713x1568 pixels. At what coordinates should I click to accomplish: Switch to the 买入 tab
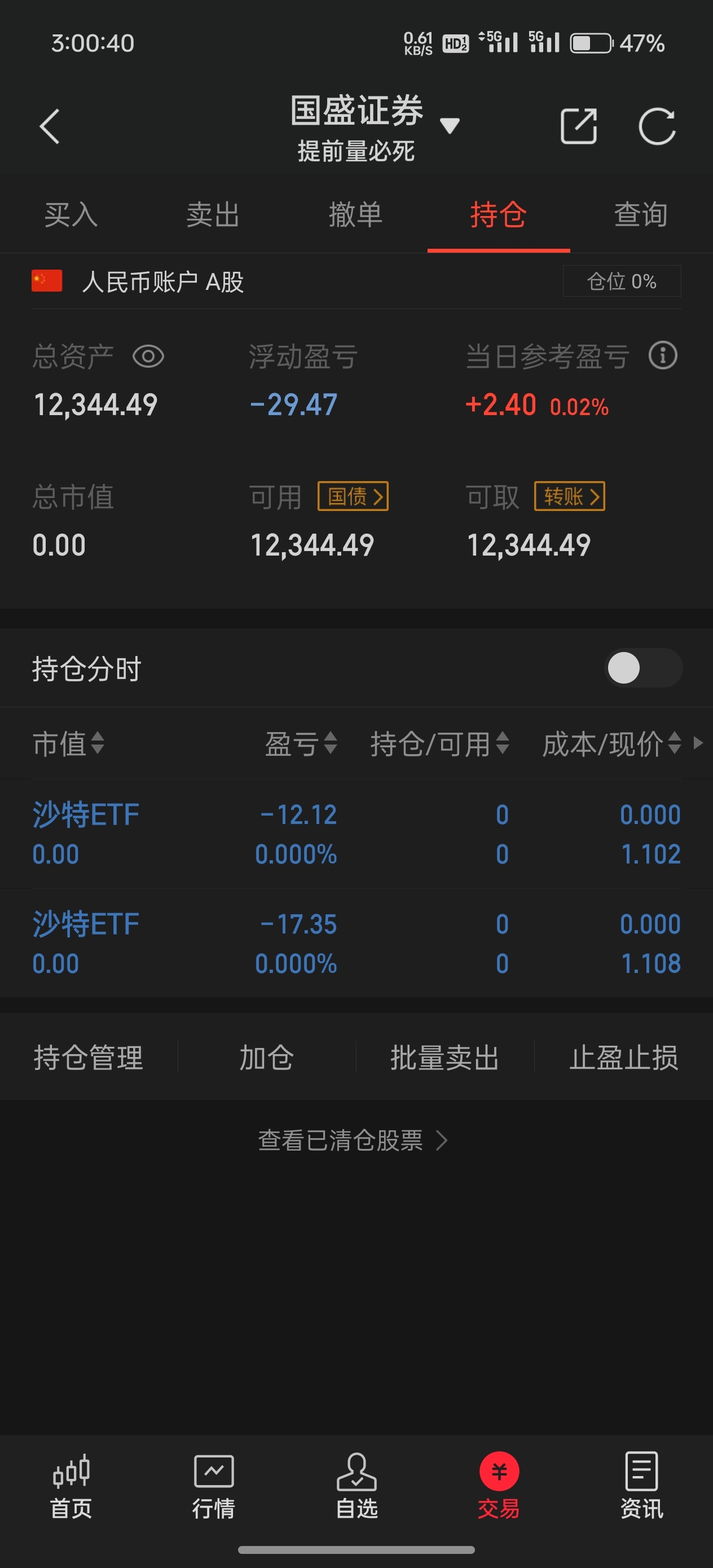71,215
